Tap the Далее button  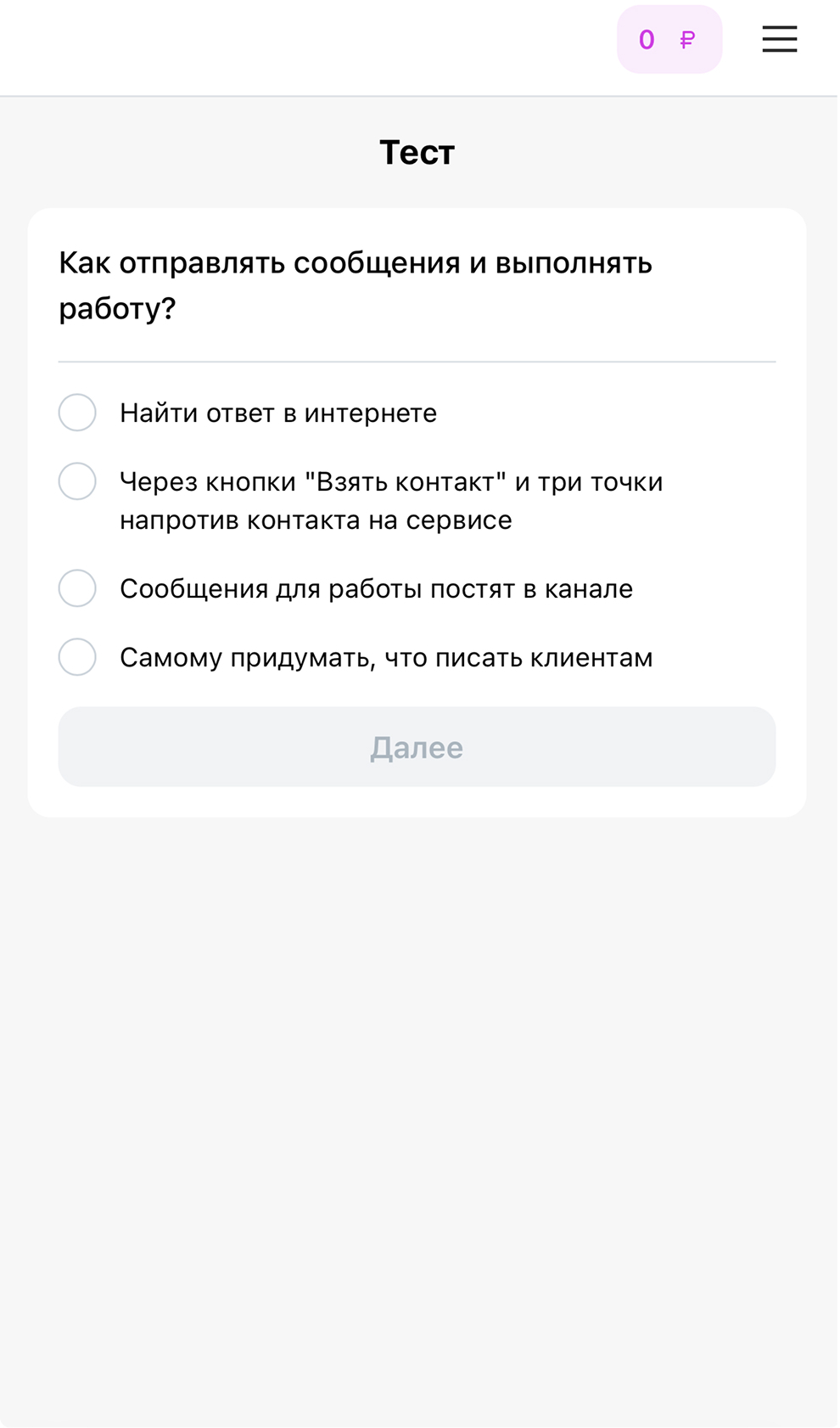pyautogui.click(x=417, y=747)
